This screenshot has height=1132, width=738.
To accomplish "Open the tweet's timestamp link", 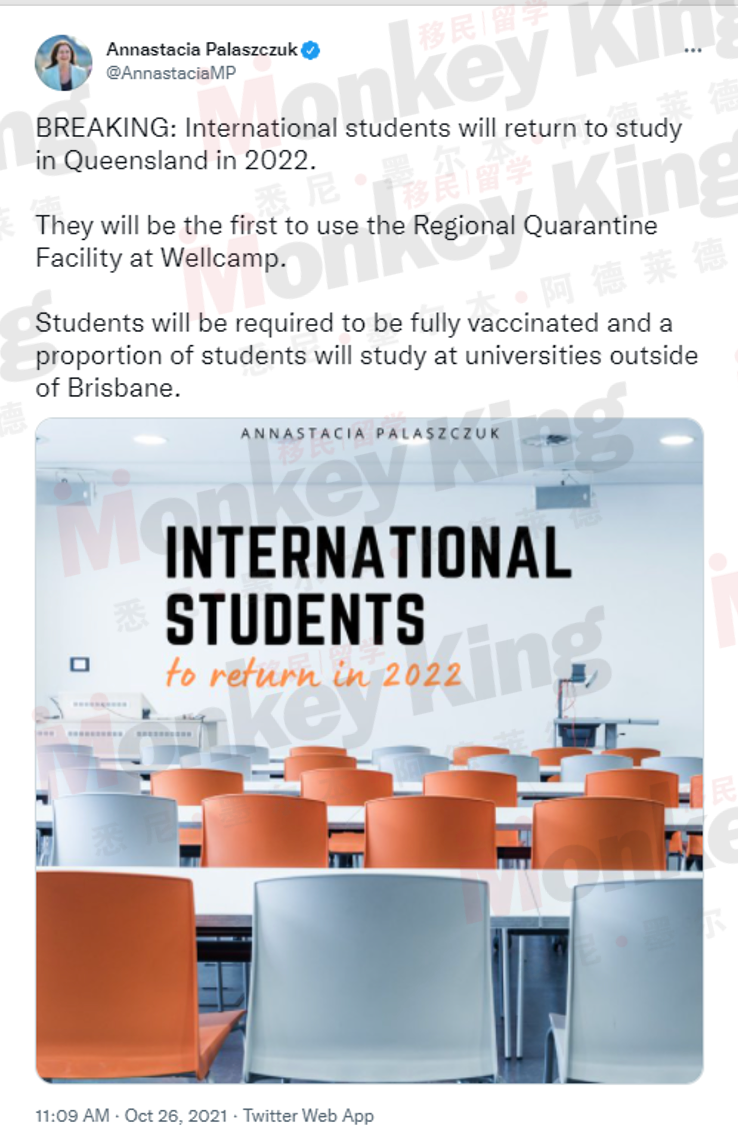I will [x=133, y=1115].
